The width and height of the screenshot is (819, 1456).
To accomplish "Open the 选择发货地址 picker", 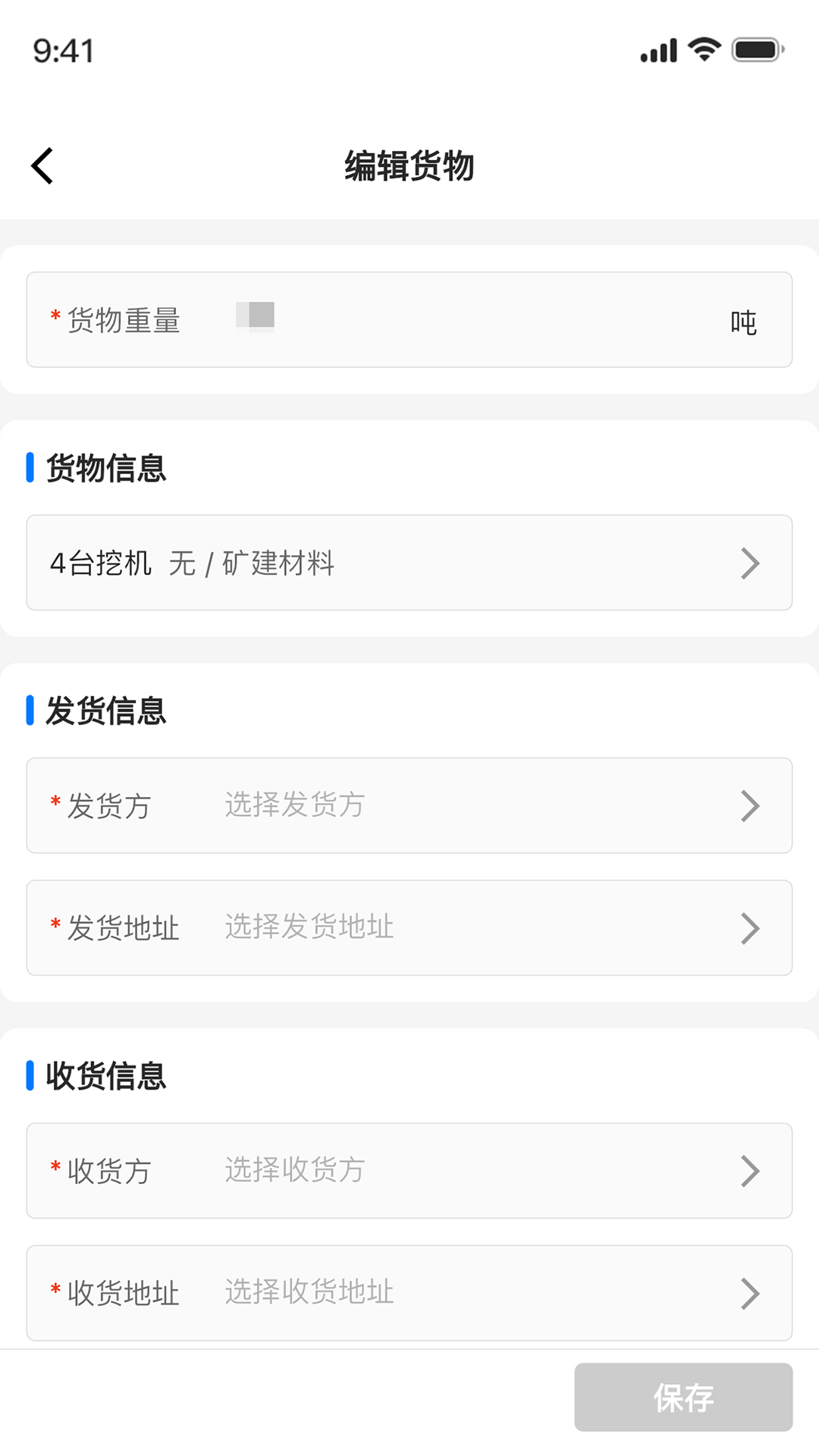I will 409,928.
